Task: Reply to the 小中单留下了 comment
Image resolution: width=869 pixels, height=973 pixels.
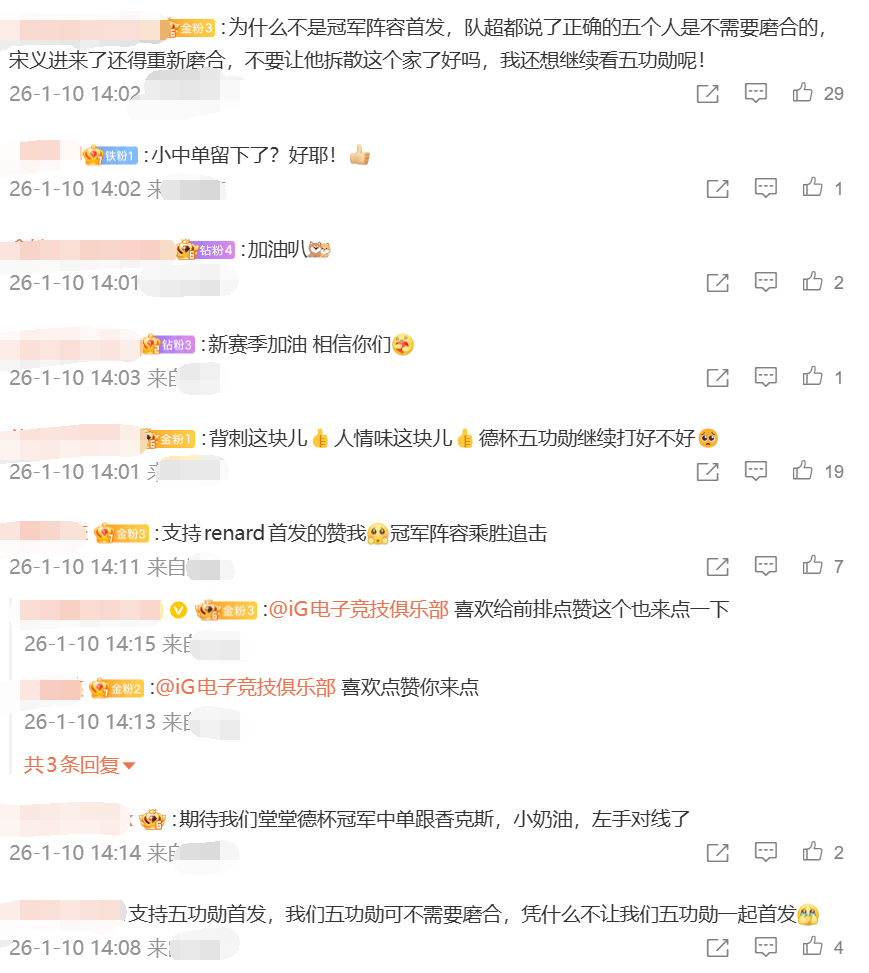Action: (x=765, y=188)
